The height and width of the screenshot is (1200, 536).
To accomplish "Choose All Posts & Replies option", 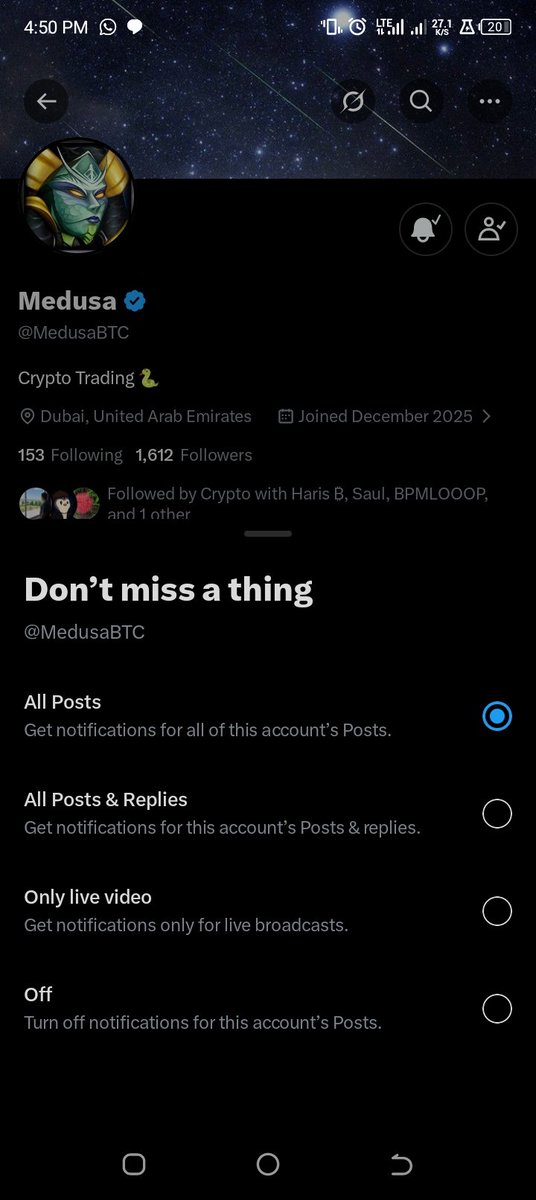I will [x=268, y=813].
